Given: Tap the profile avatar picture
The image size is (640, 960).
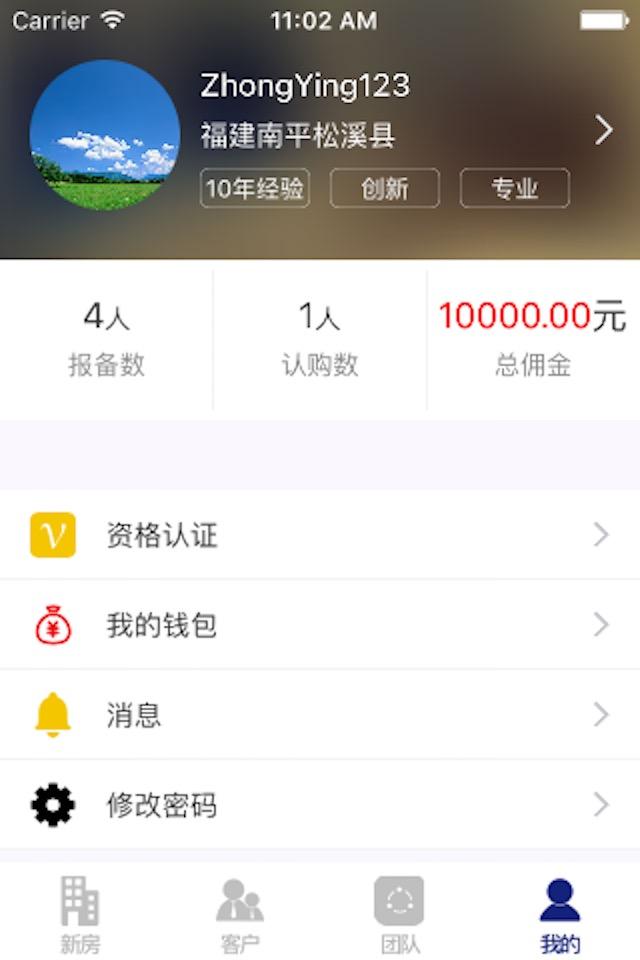Looking at the screenshot, I should 105,135.
